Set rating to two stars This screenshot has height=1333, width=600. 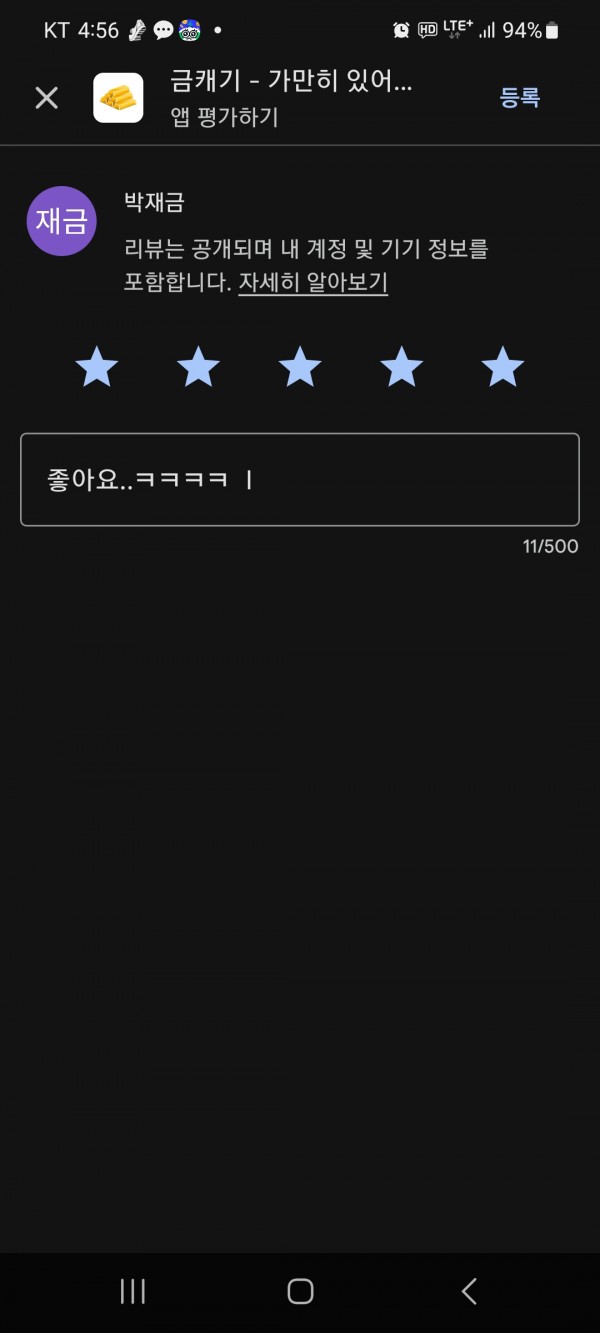tap(198, 368)
